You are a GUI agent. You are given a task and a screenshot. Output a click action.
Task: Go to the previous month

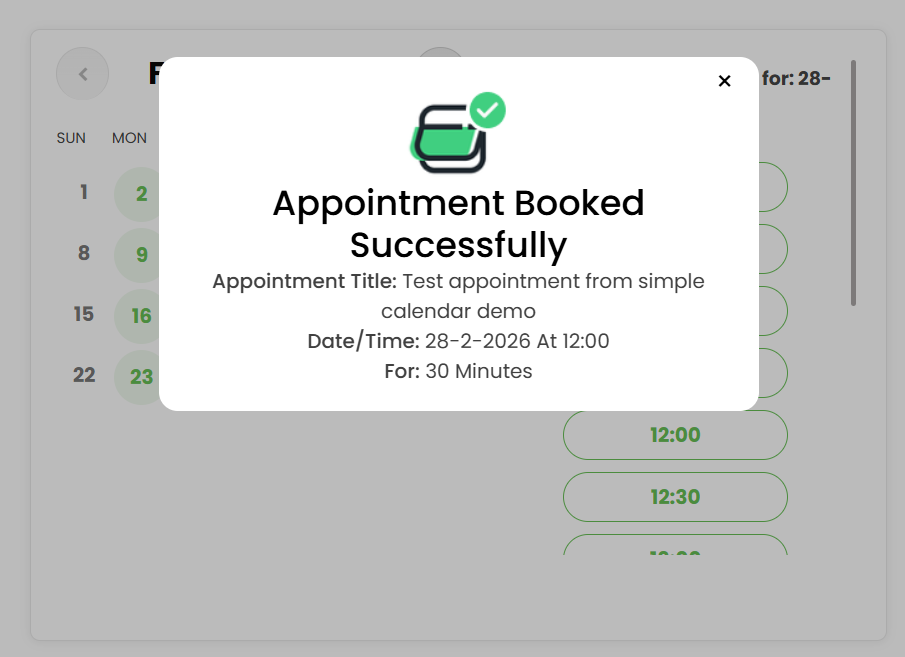[x=82, y=74]
